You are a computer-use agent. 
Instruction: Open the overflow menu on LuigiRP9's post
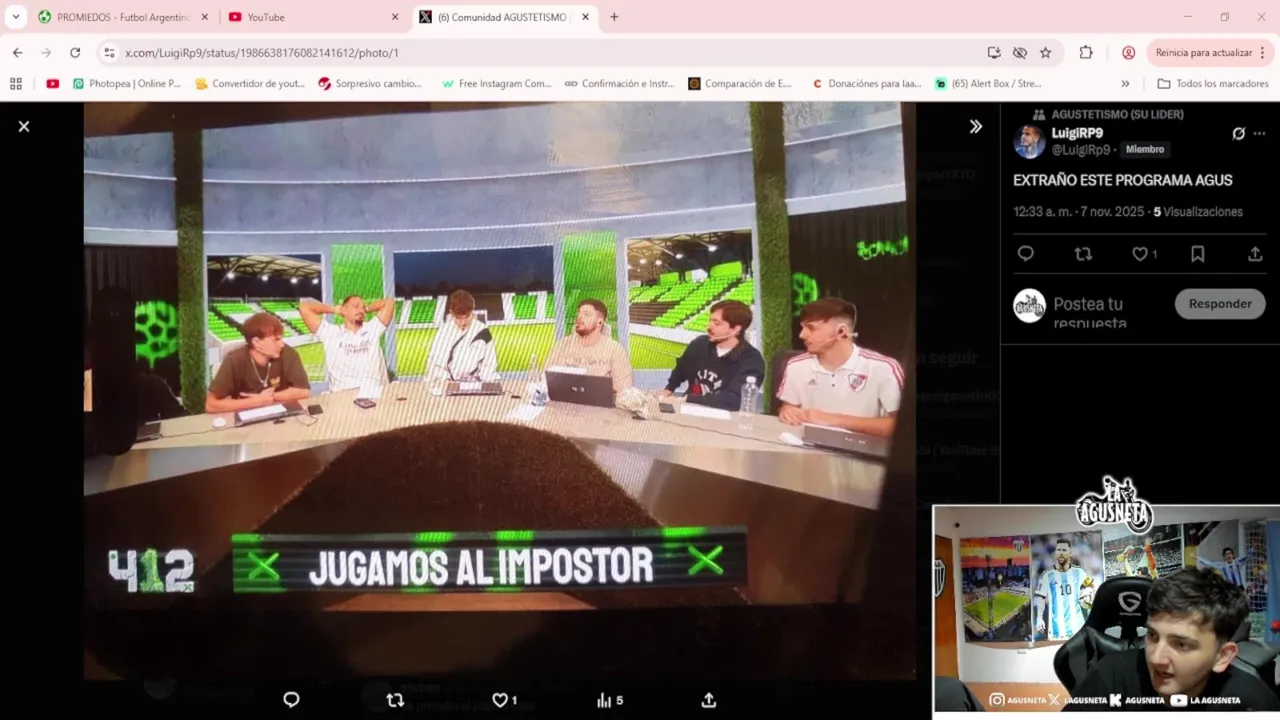pyautogui.click(x=1259, y=133)
